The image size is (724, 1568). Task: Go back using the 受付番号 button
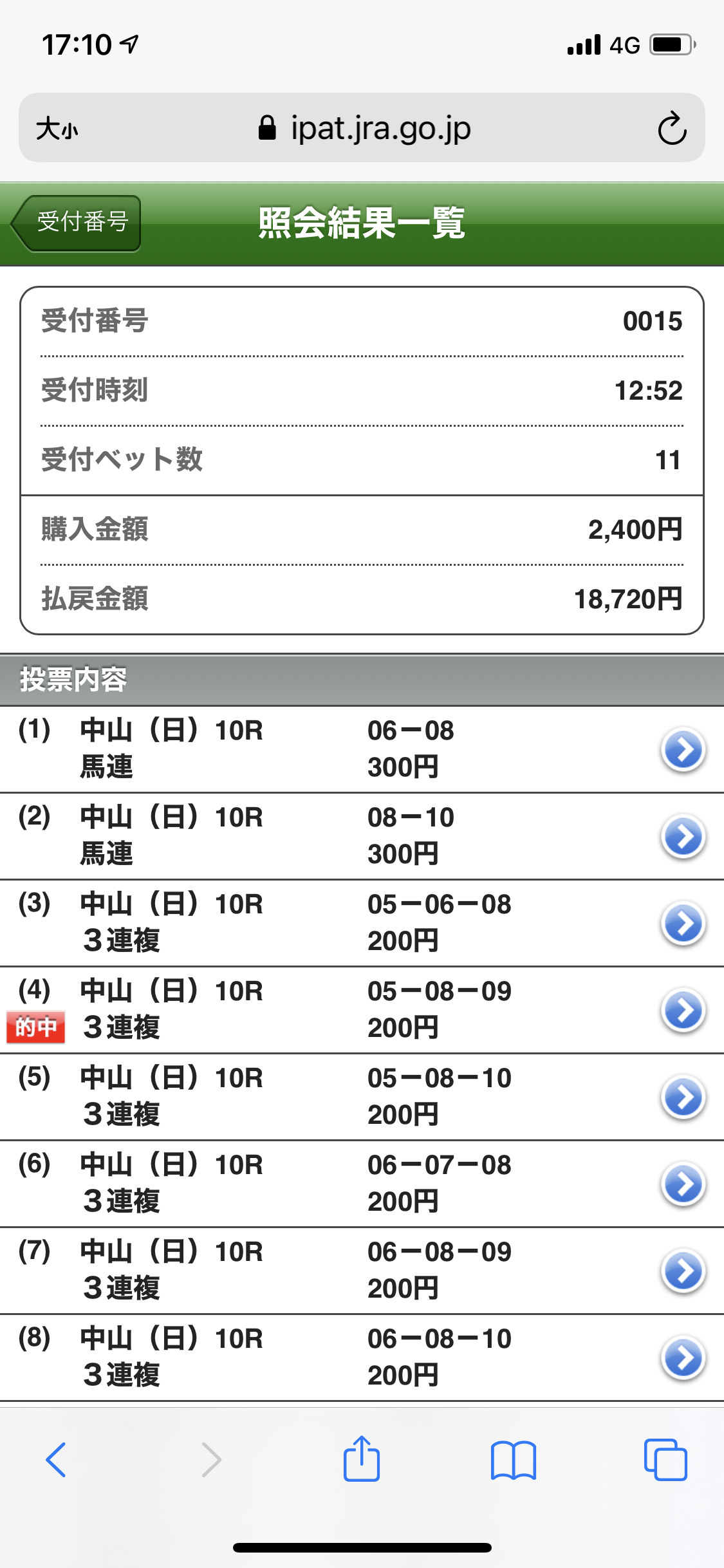click(x=77, y=223)
